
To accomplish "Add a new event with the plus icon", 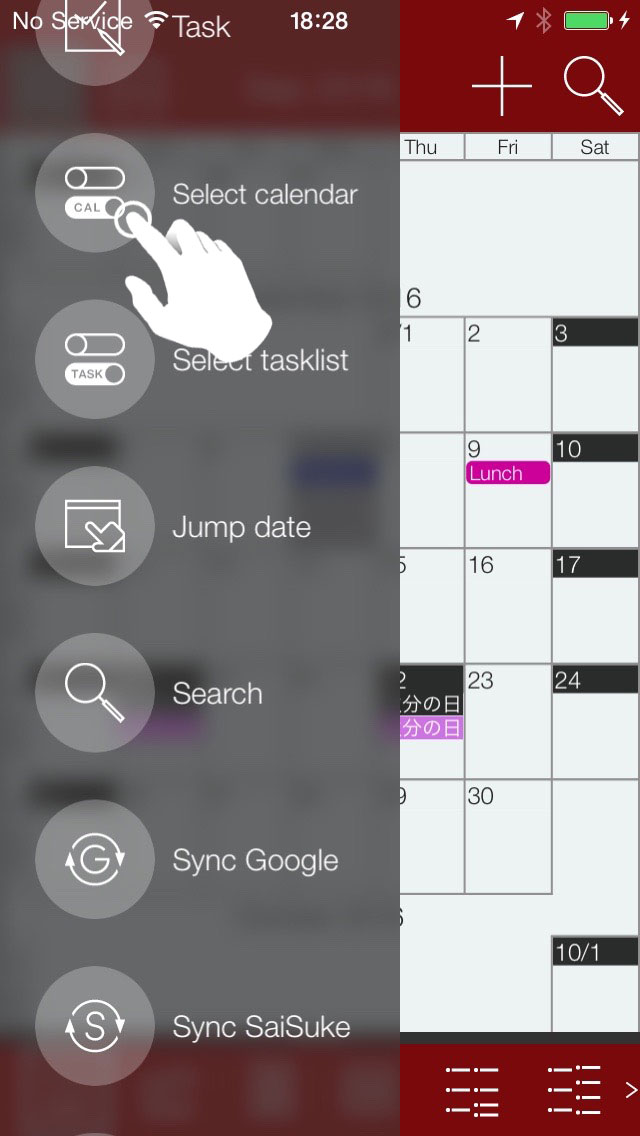I will pyautogui.click(x=501, y=86).
